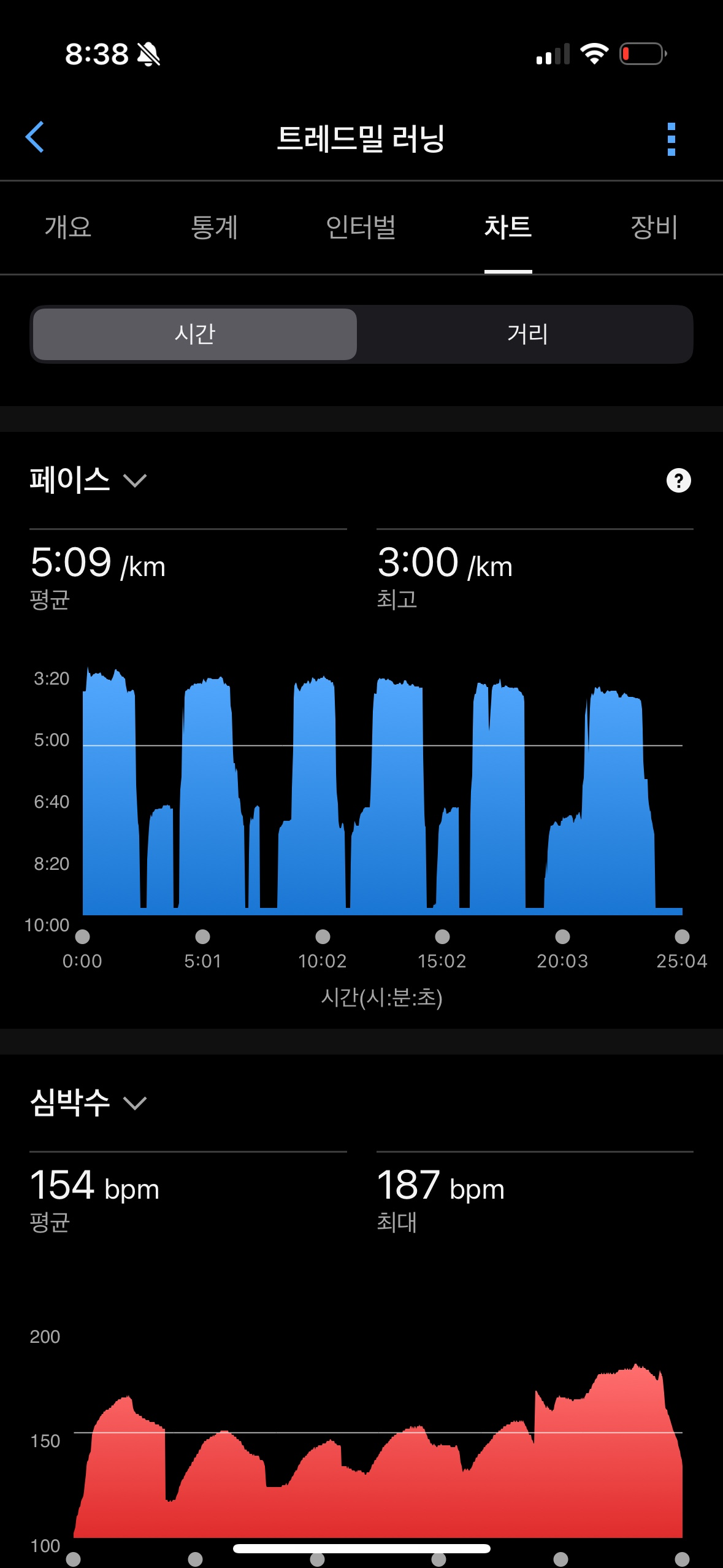723x1568 pixels.
Task: Expand the chart options under 페이스 chevron
Action: pos(136,481)
